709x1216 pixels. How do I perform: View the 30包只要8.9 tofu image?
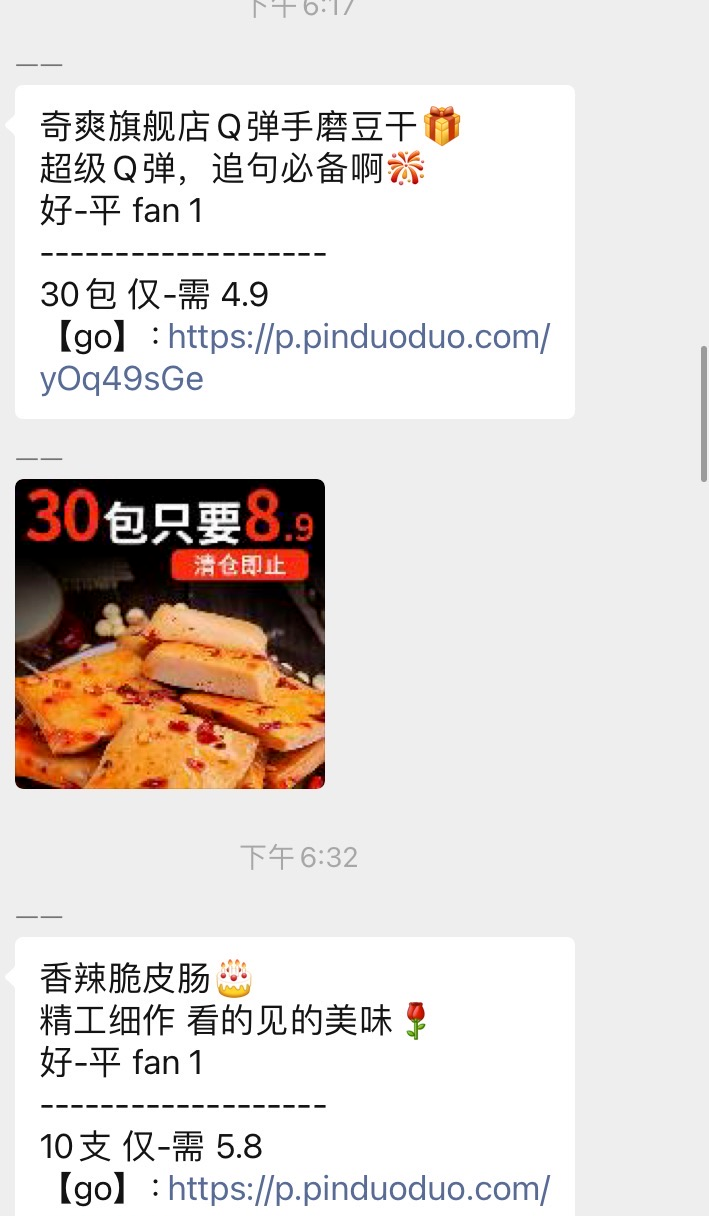tap(170, 634)
